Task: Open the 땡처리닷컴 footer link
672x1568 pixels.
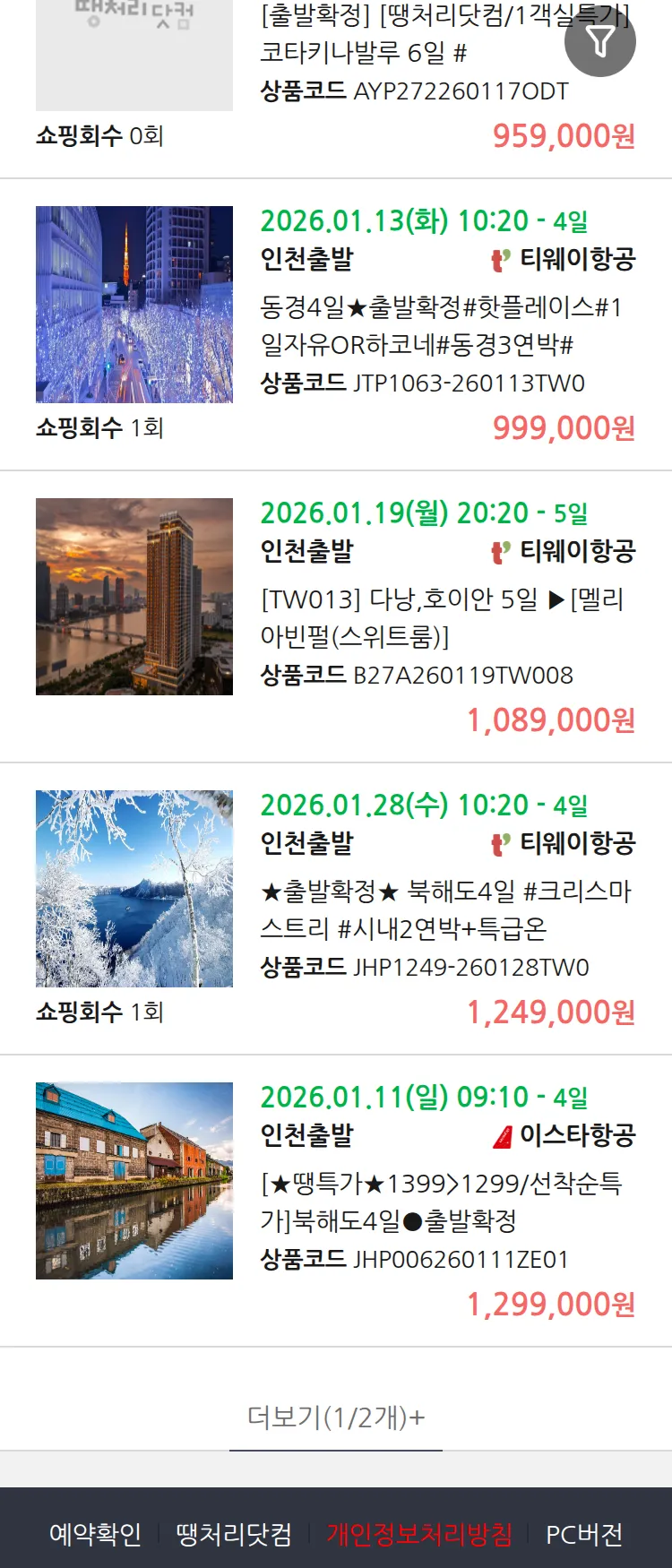Action: [x=234, y=1534]
